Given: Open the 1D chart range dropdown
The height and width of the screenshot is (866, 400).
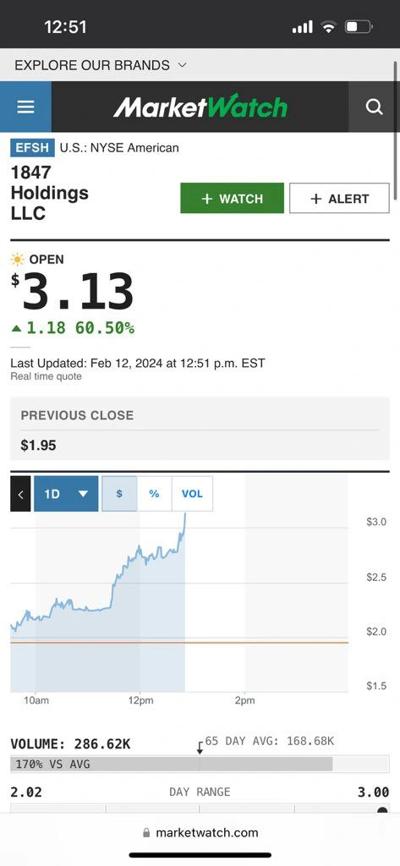Looking at the screenshot, I should tap(66, 494).
